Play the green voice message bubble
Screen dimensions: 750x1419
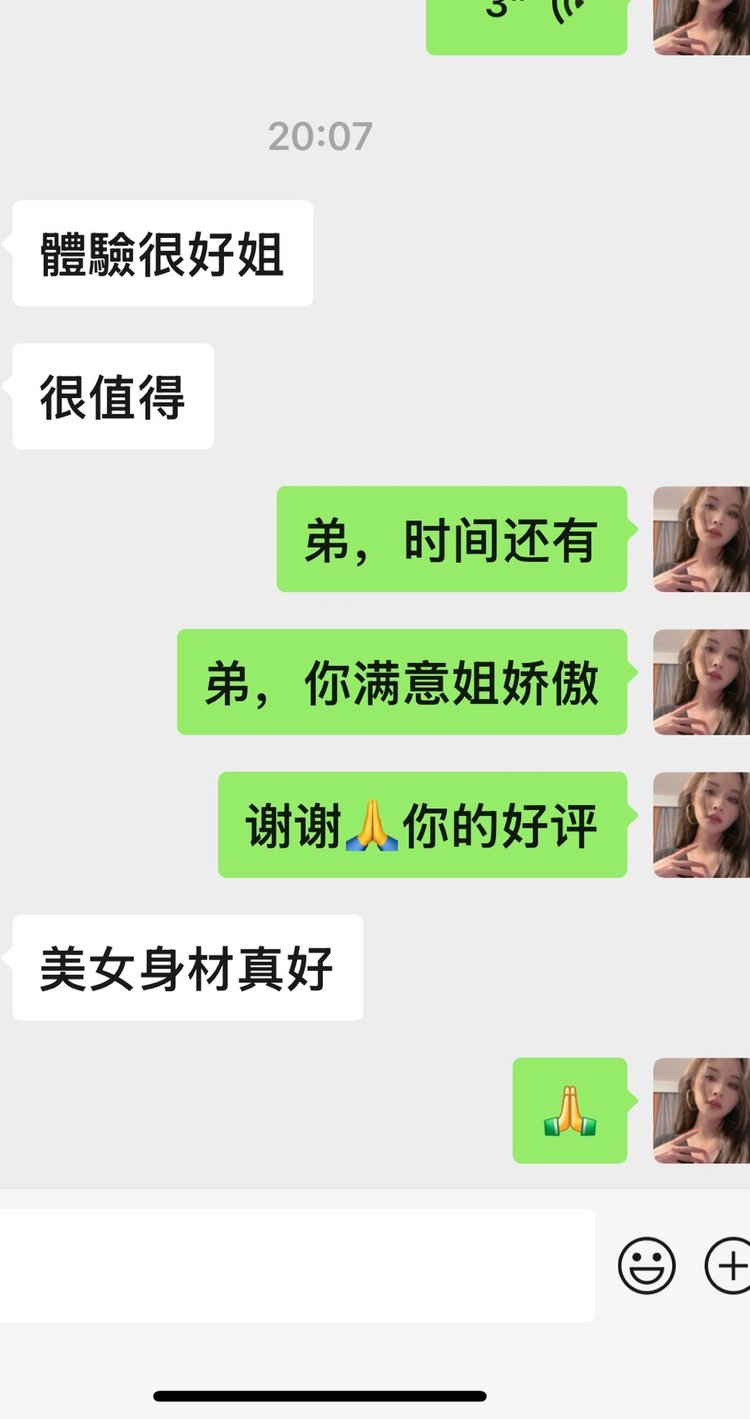point(526,22)
